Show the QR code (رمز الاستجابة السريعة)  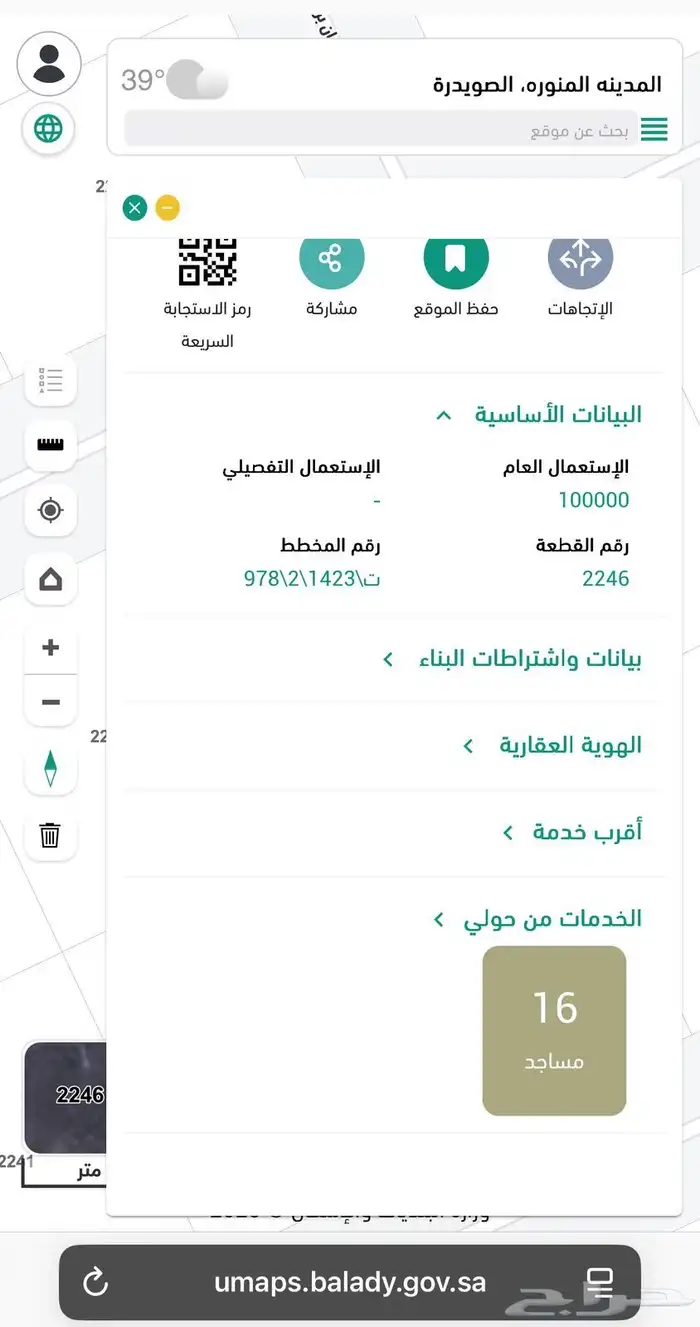pos(207,264)
